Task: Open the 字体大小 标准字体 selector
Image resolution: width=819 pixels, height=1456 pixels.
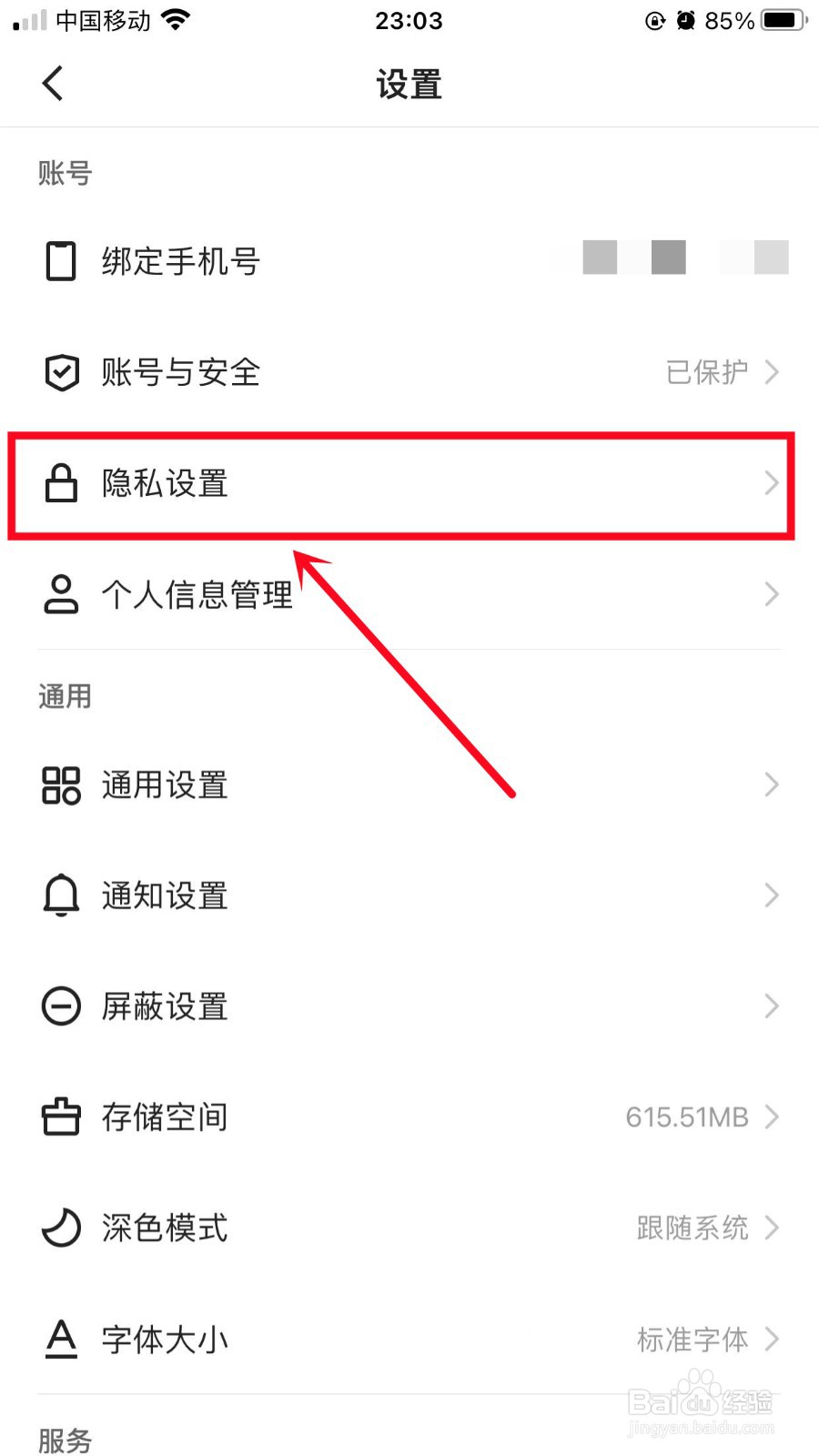Action: coord(692,1339)
